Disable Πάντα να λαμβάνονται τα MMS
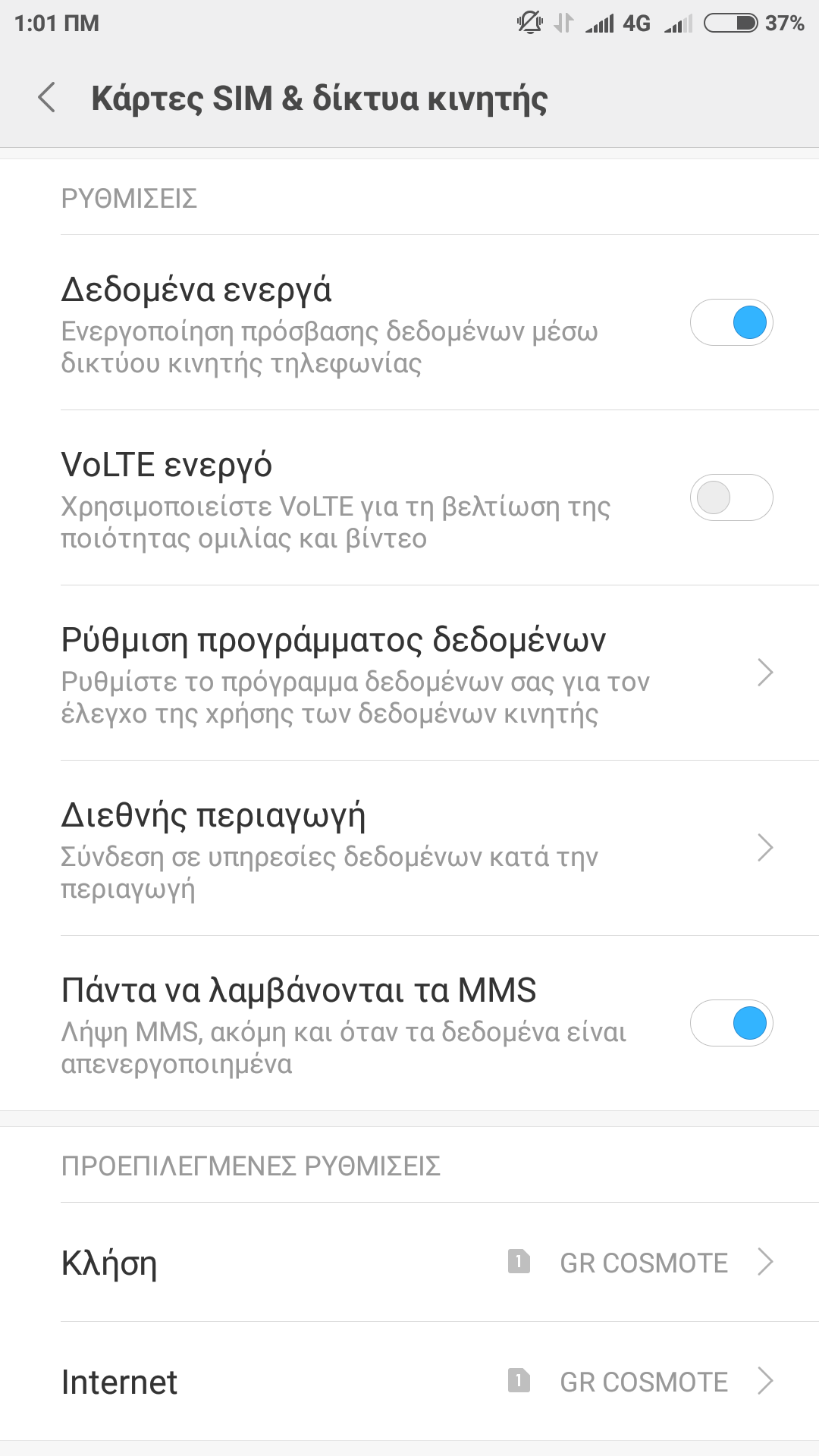The image size is (819, 1456). [731, 1023]
